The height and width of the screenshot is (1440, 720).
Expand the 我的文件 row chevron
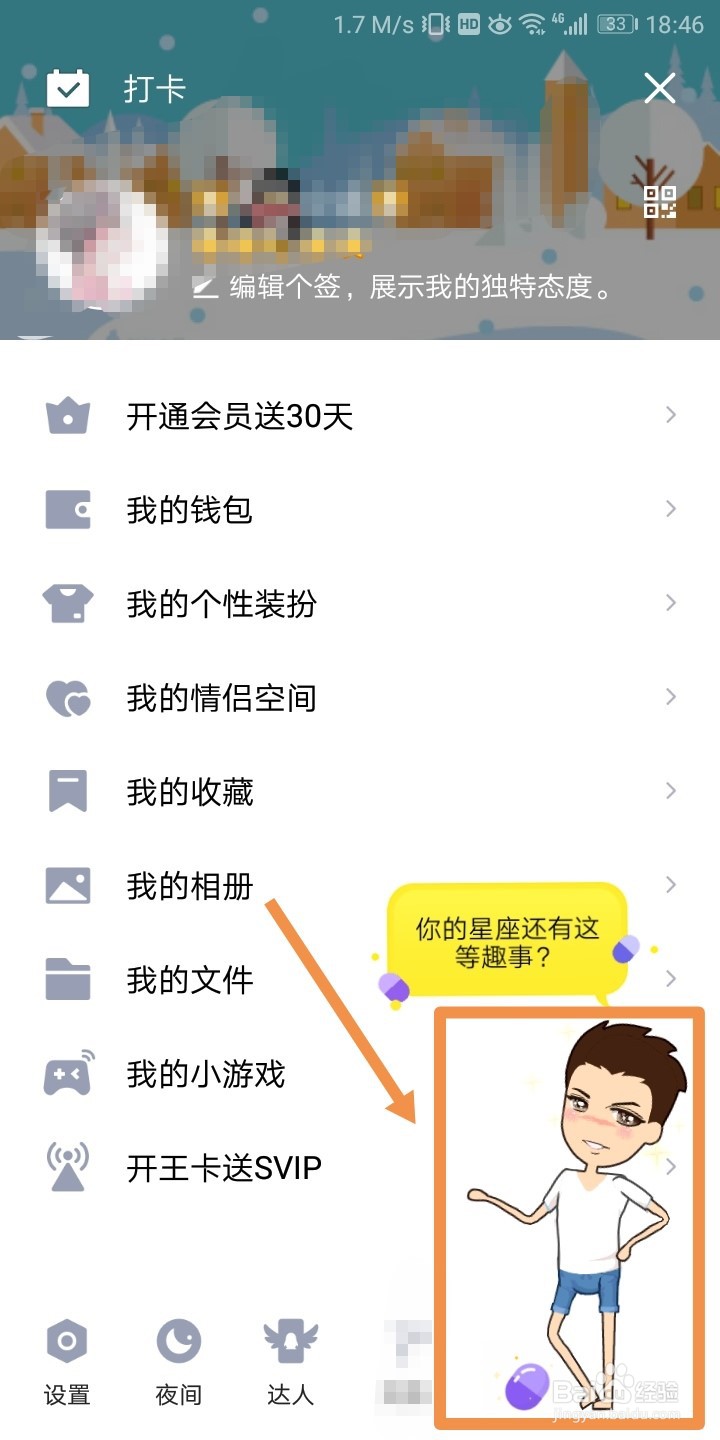pos(670,978)
